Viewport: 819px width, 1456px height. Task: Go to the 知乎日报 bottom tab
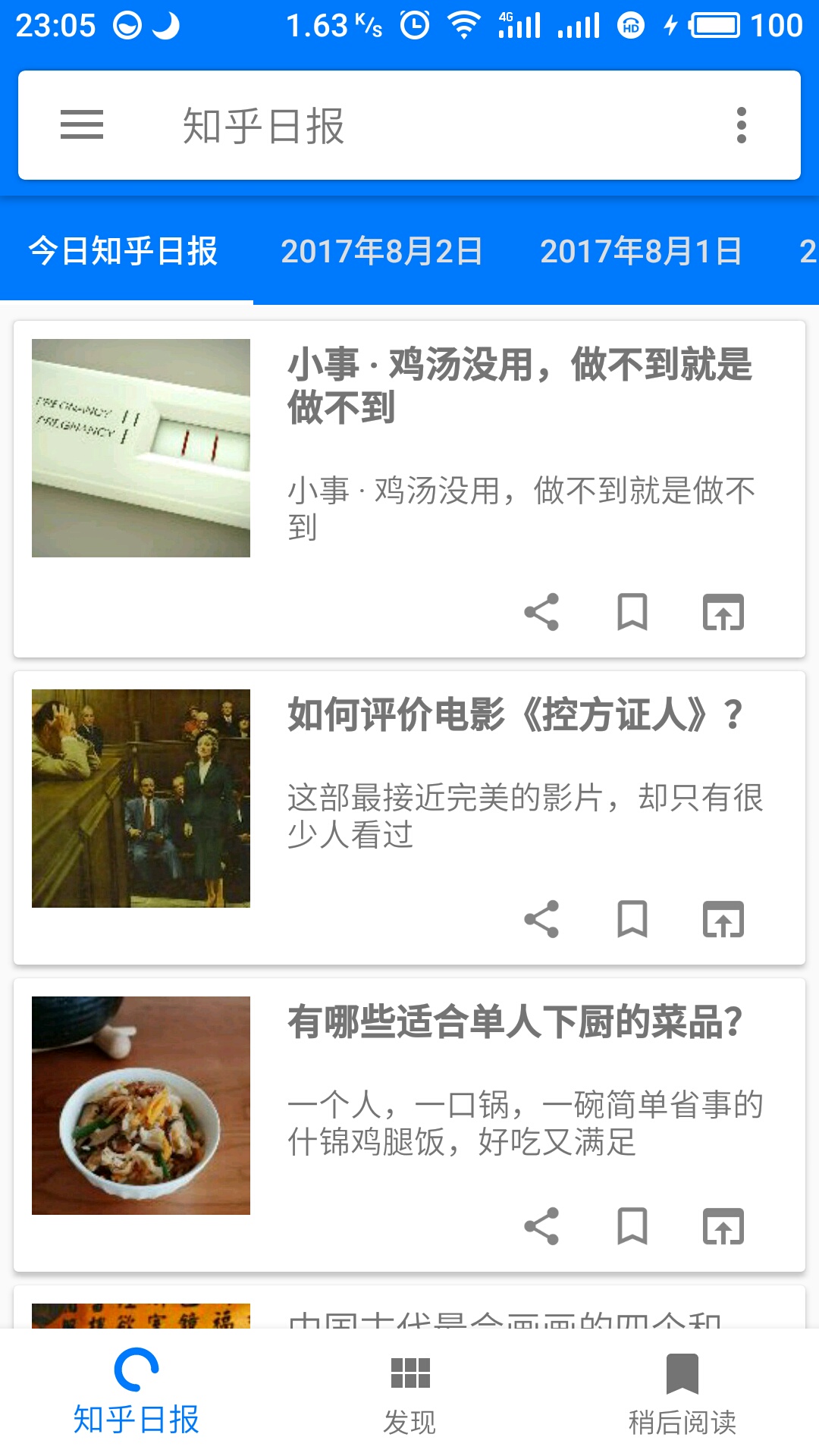136,1392
